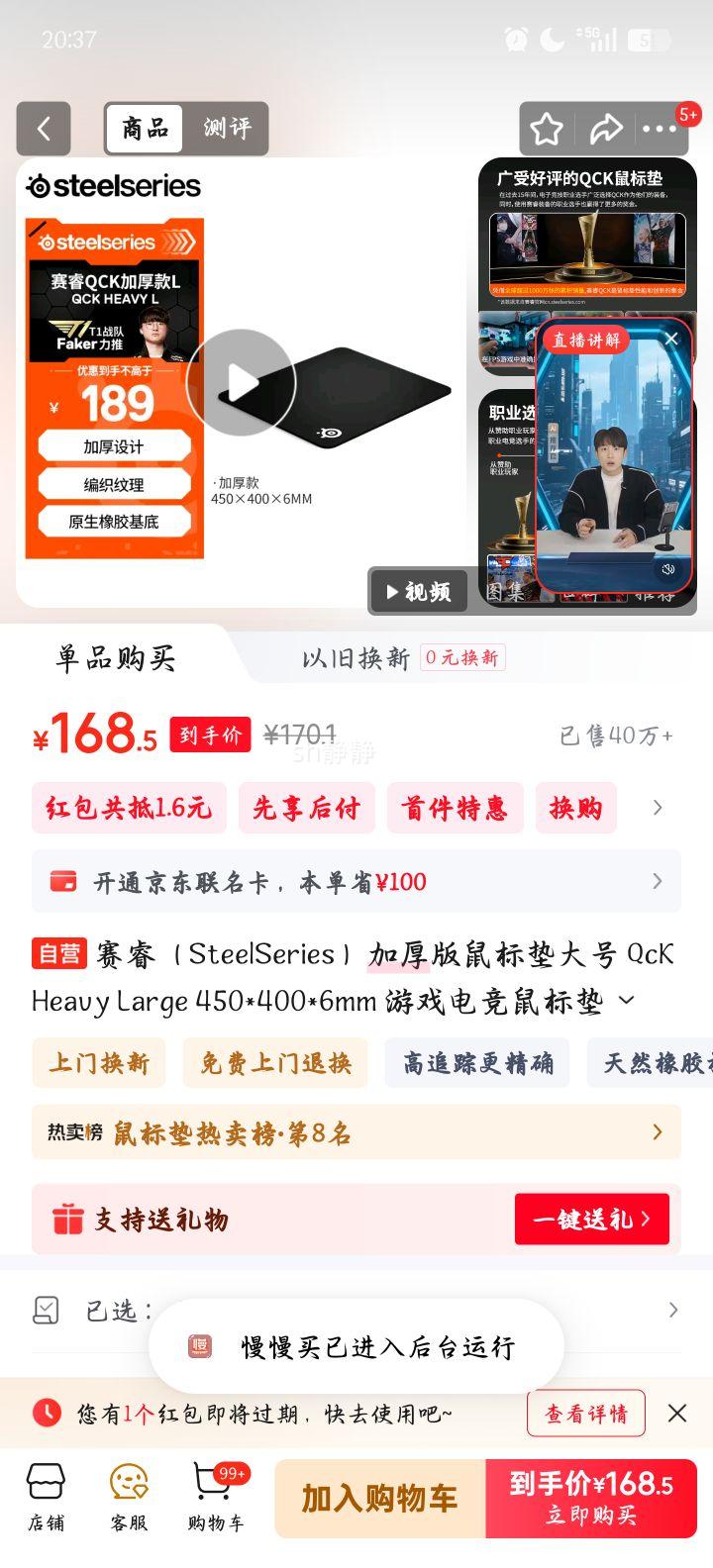Open the coupon row chevron beside 换购
The image size is (713, 1568).
pos(657,808)
